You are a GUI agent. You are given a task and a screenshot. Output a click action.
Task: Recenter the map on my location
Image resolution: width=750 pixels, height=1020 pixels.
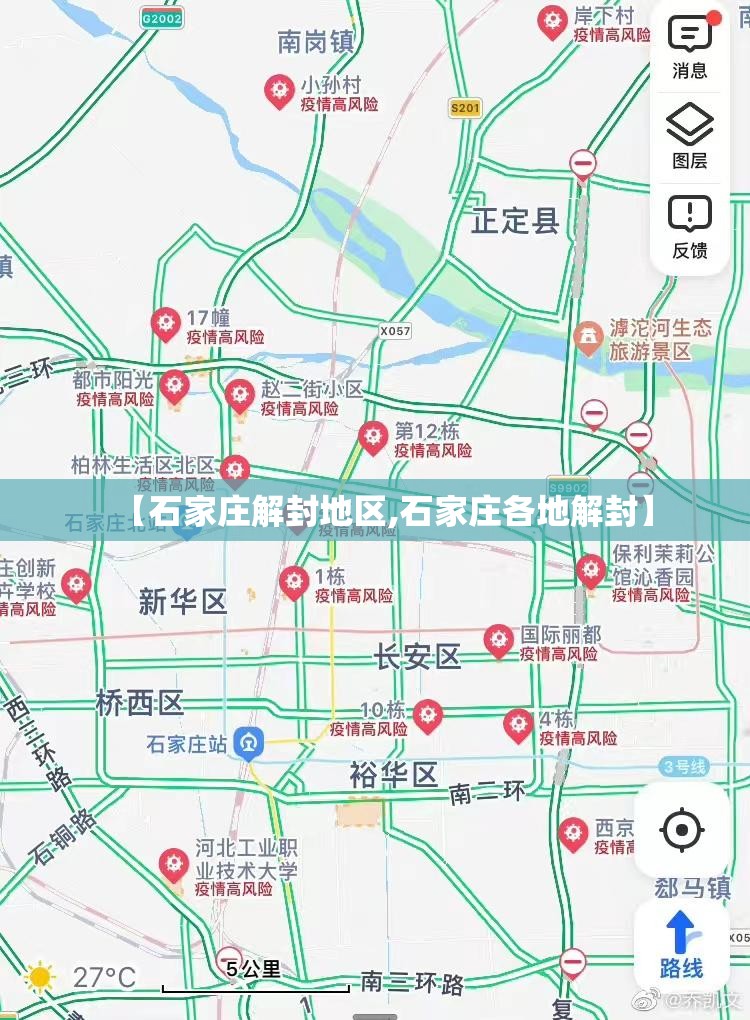682,829
